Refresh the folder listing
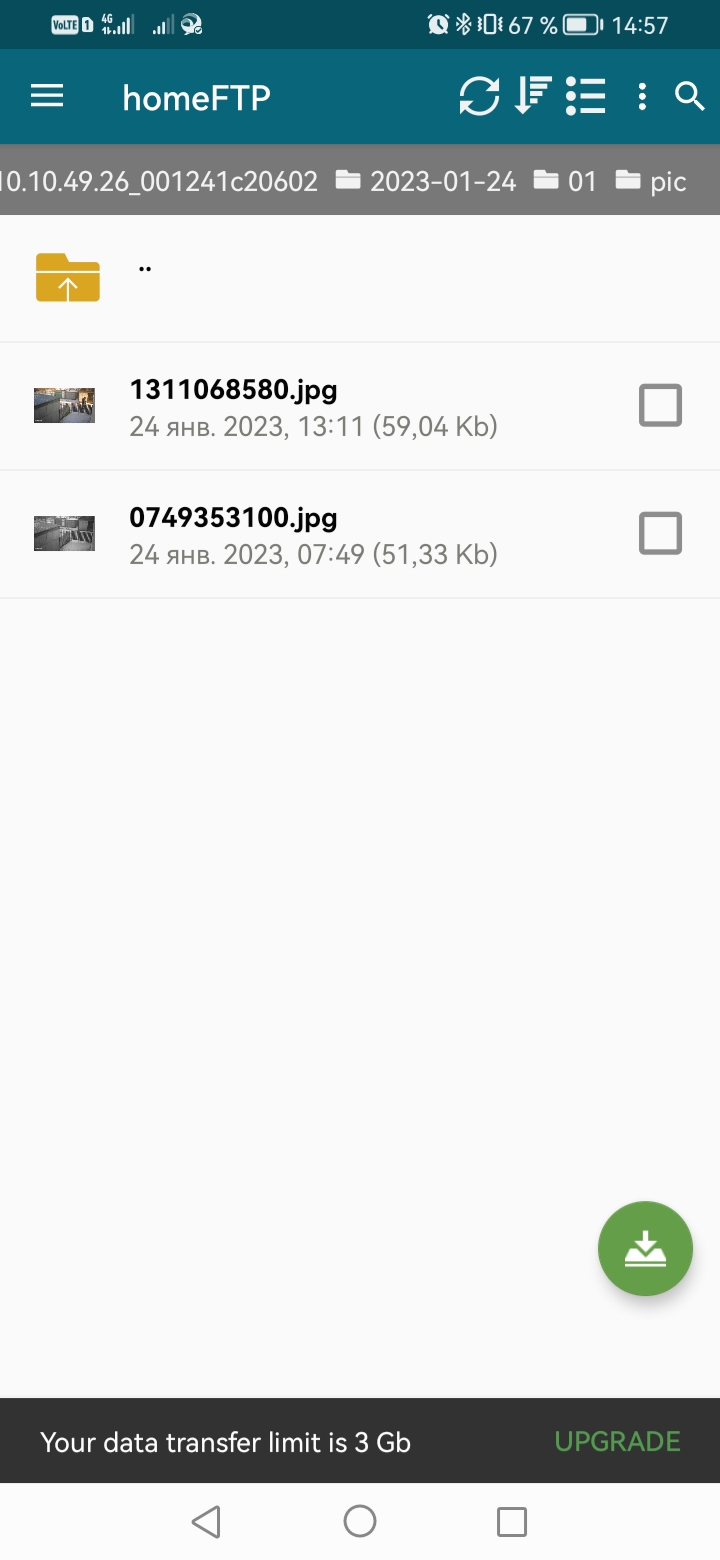The image size is (720, 1560). (x=479, y=97)
